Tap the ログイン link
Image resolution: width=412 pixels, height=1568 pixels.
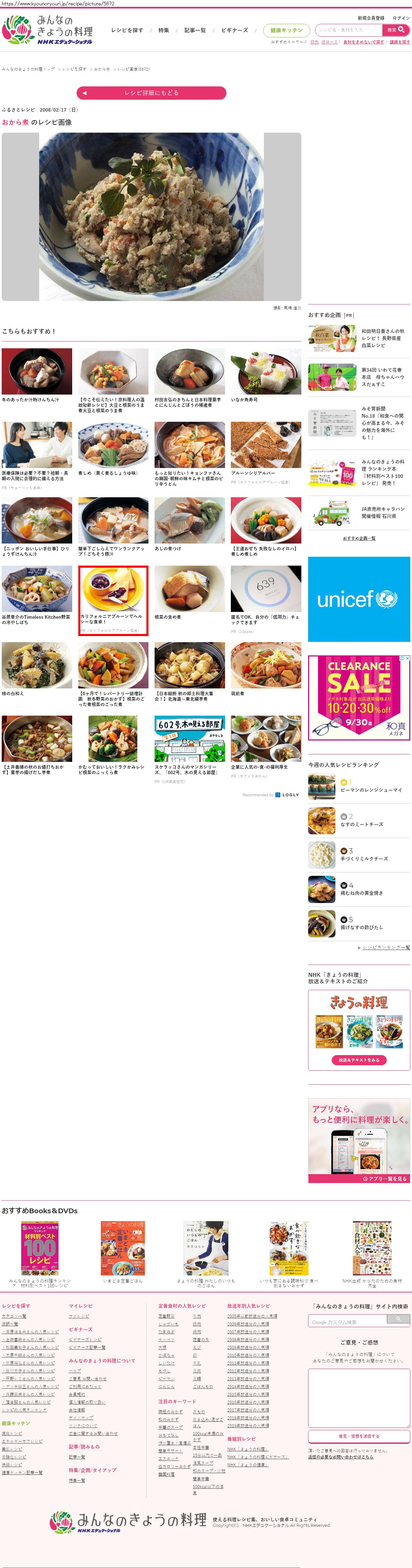[401, 18]
